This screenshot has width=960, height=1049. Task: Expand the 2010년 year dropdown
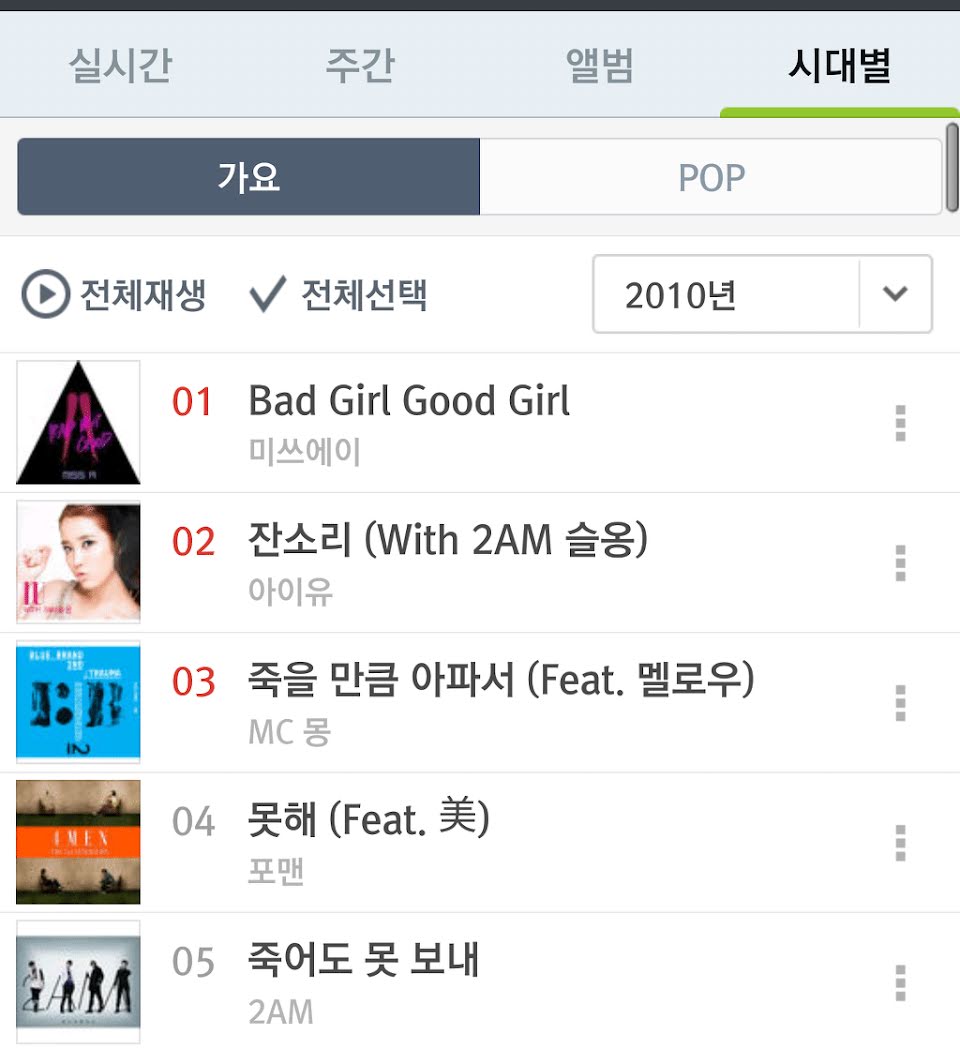762,294
